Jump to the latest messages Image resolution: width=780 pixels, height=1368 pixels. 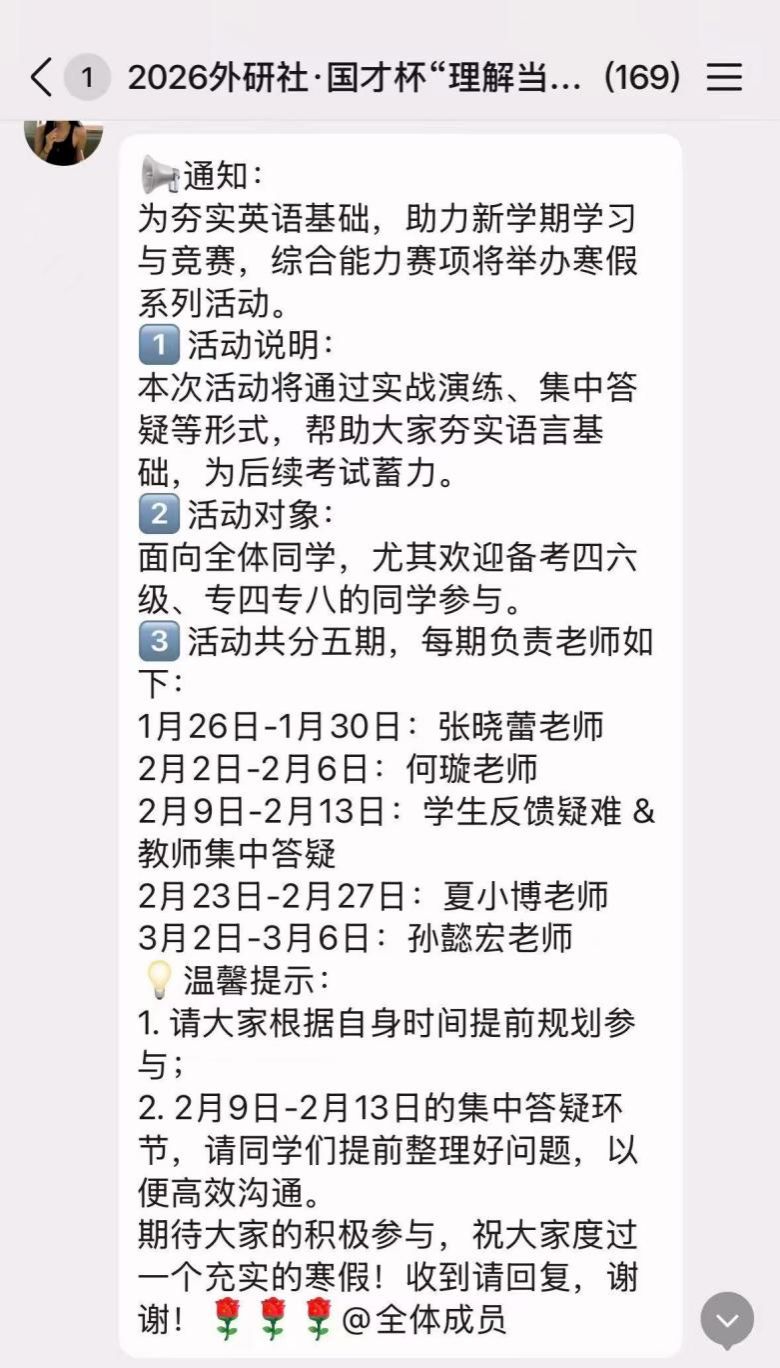tap(727, 1320)
